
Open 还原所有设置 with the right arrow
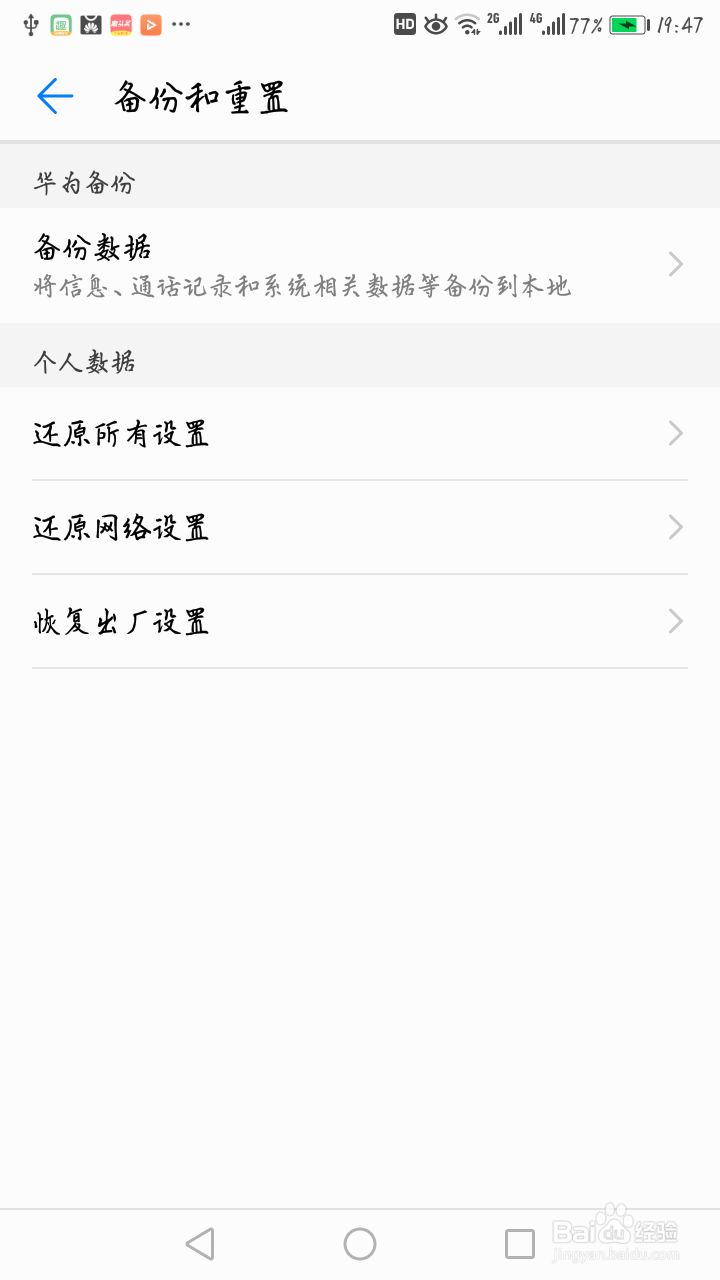click(676, 433)
